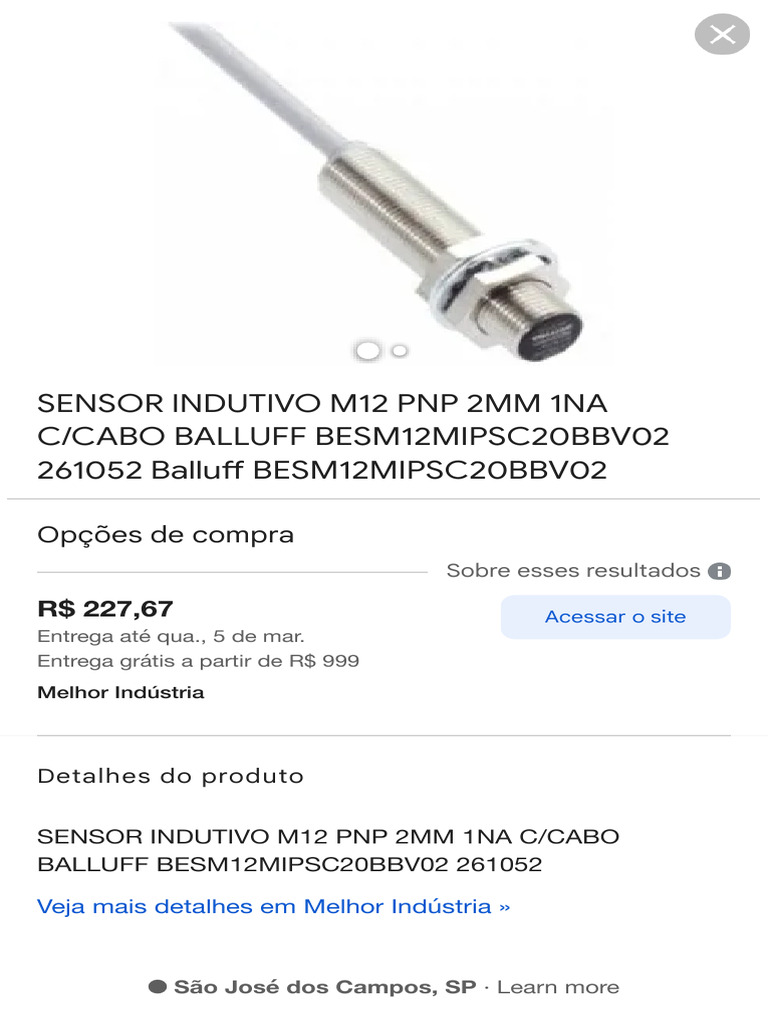The image size is (768, 1024).
Task: Select the second image indicator dot
Action: (400, 351)
